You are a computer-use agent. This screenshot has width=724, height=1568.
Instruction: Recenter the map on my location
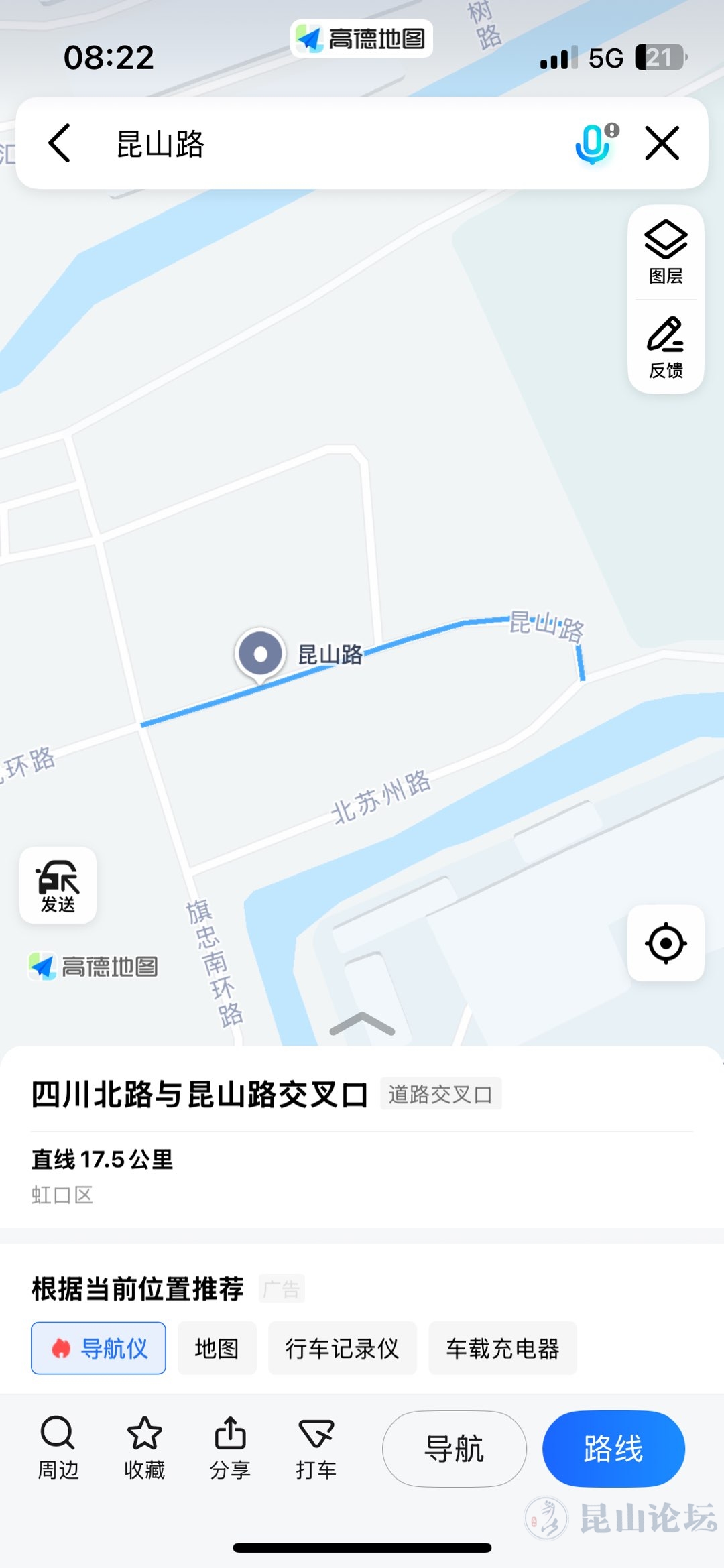coord(666,943)
